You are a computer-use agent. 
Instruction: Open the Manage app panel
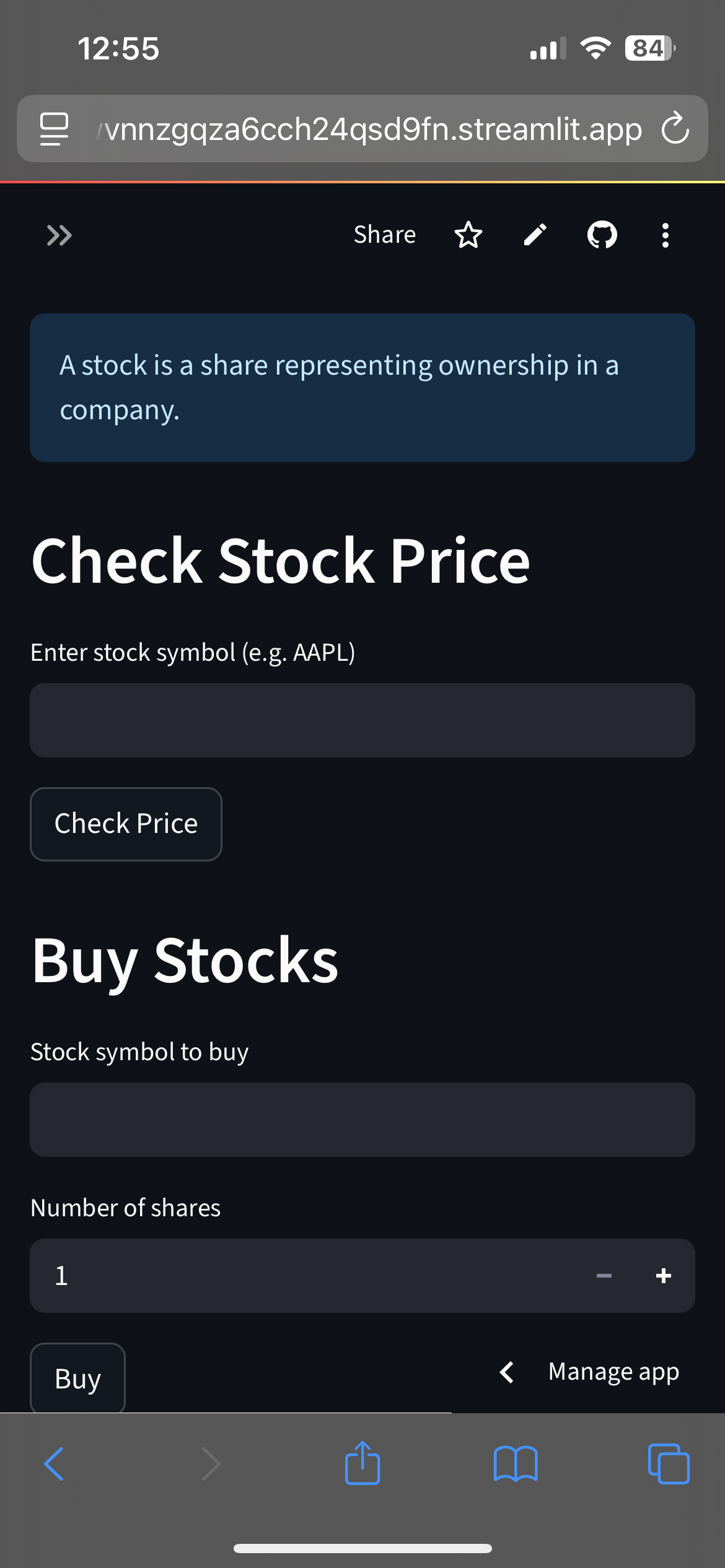589,1372
